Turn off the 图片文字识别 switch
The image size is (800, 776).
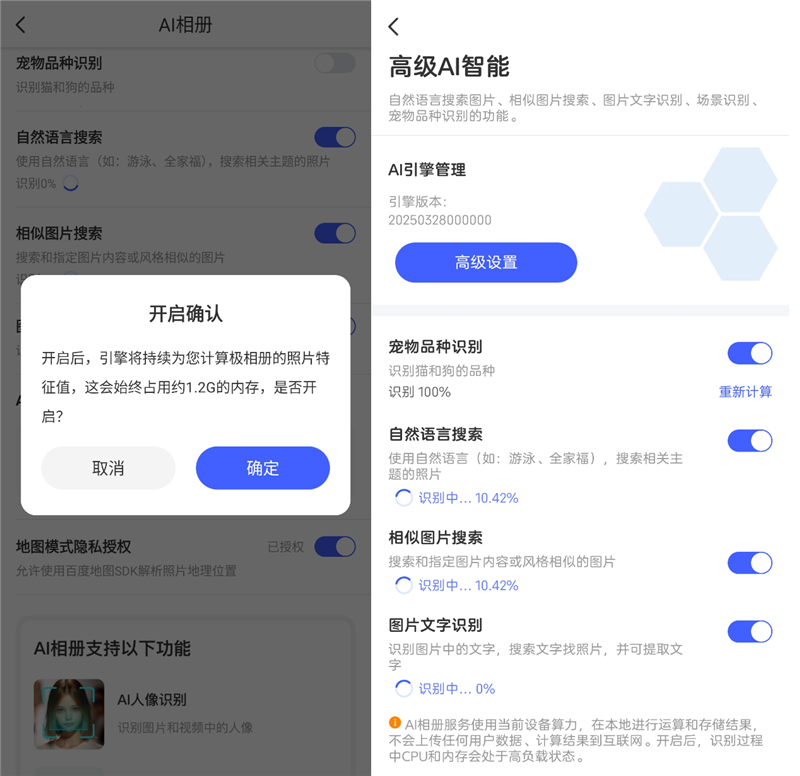[749, 631]
